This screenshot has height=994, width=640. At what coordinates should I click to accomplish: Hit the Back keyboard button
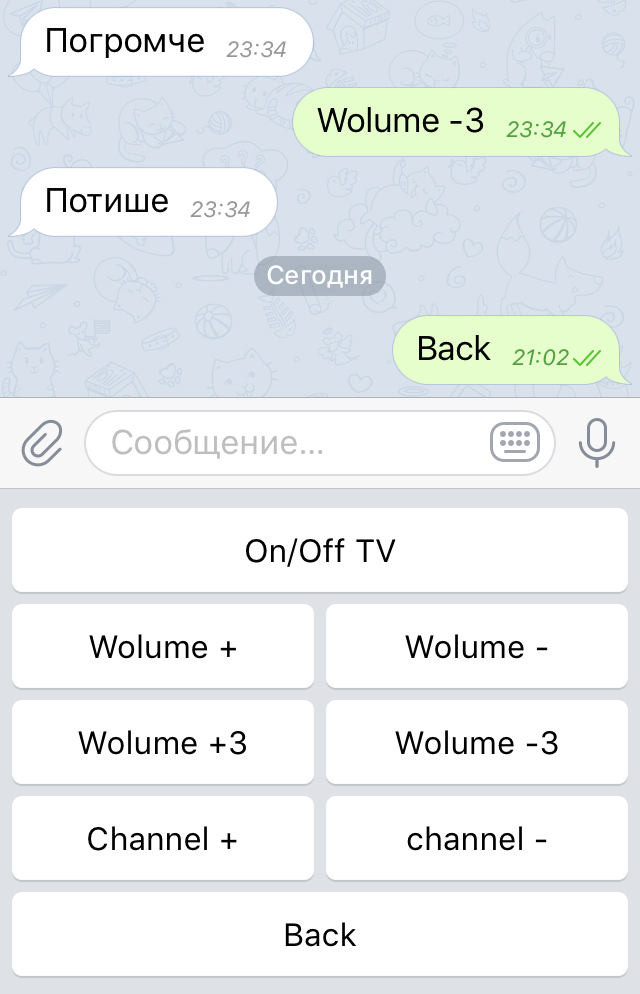click(320, 934)
